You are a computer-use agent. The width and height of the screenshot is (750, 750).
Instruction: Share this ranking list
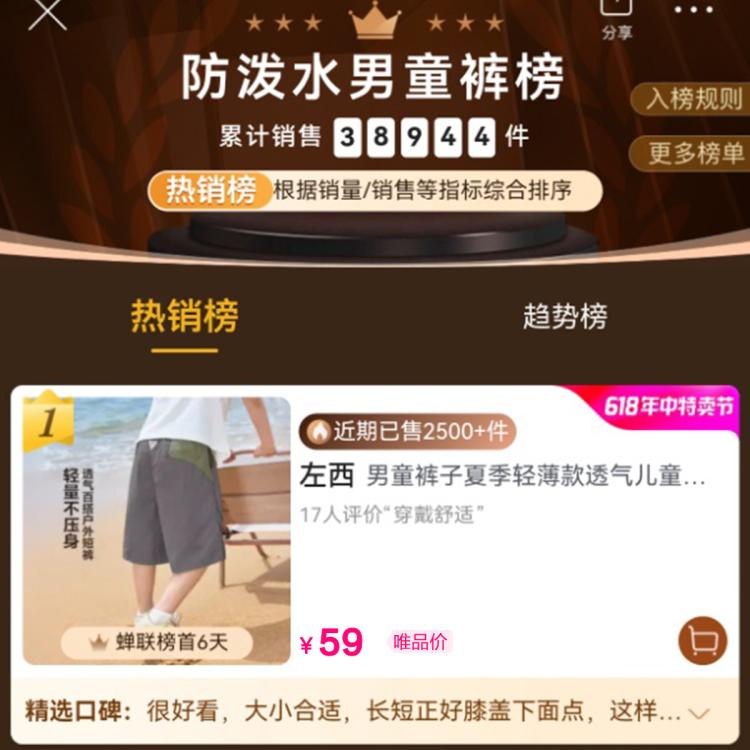[617, 17]
